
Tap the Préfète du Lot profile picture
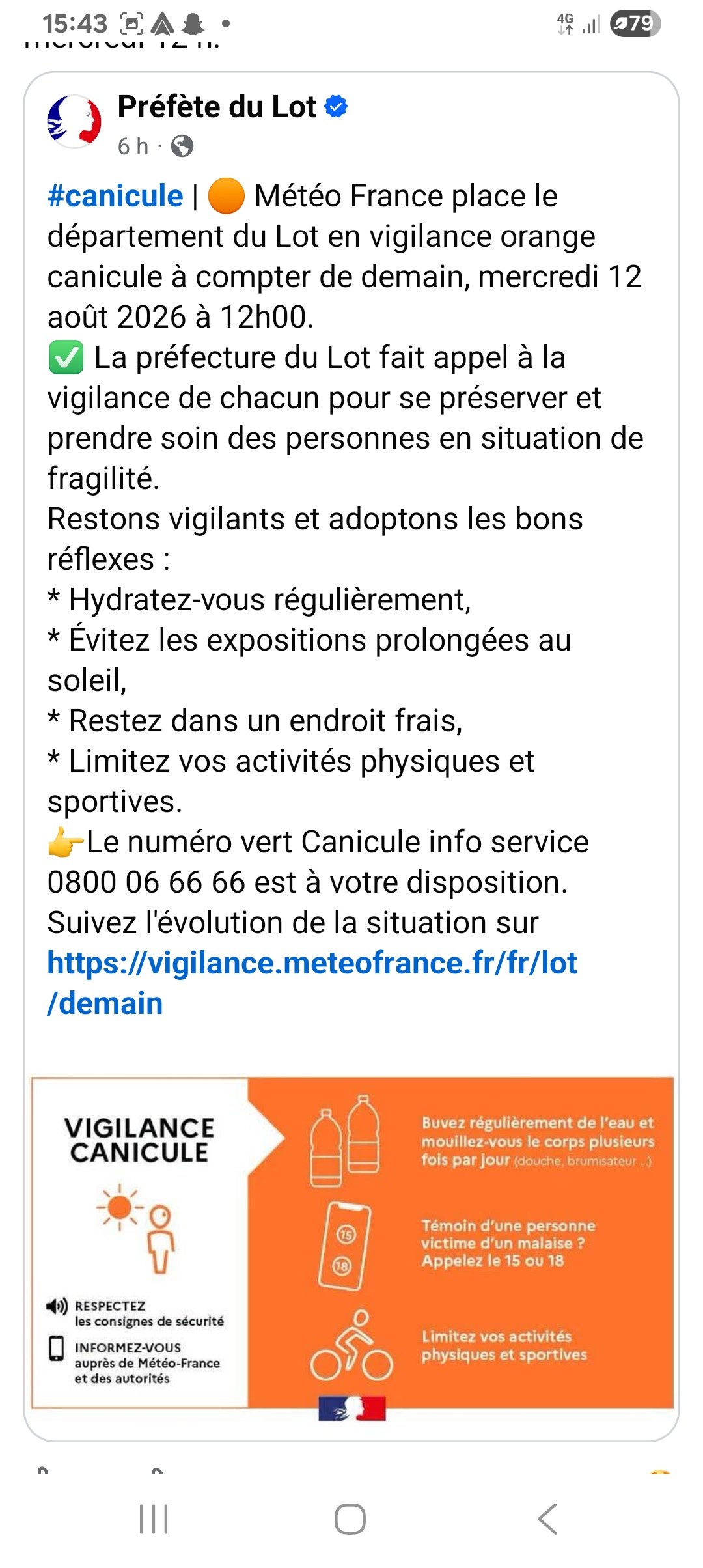click(x=74, y=121)
